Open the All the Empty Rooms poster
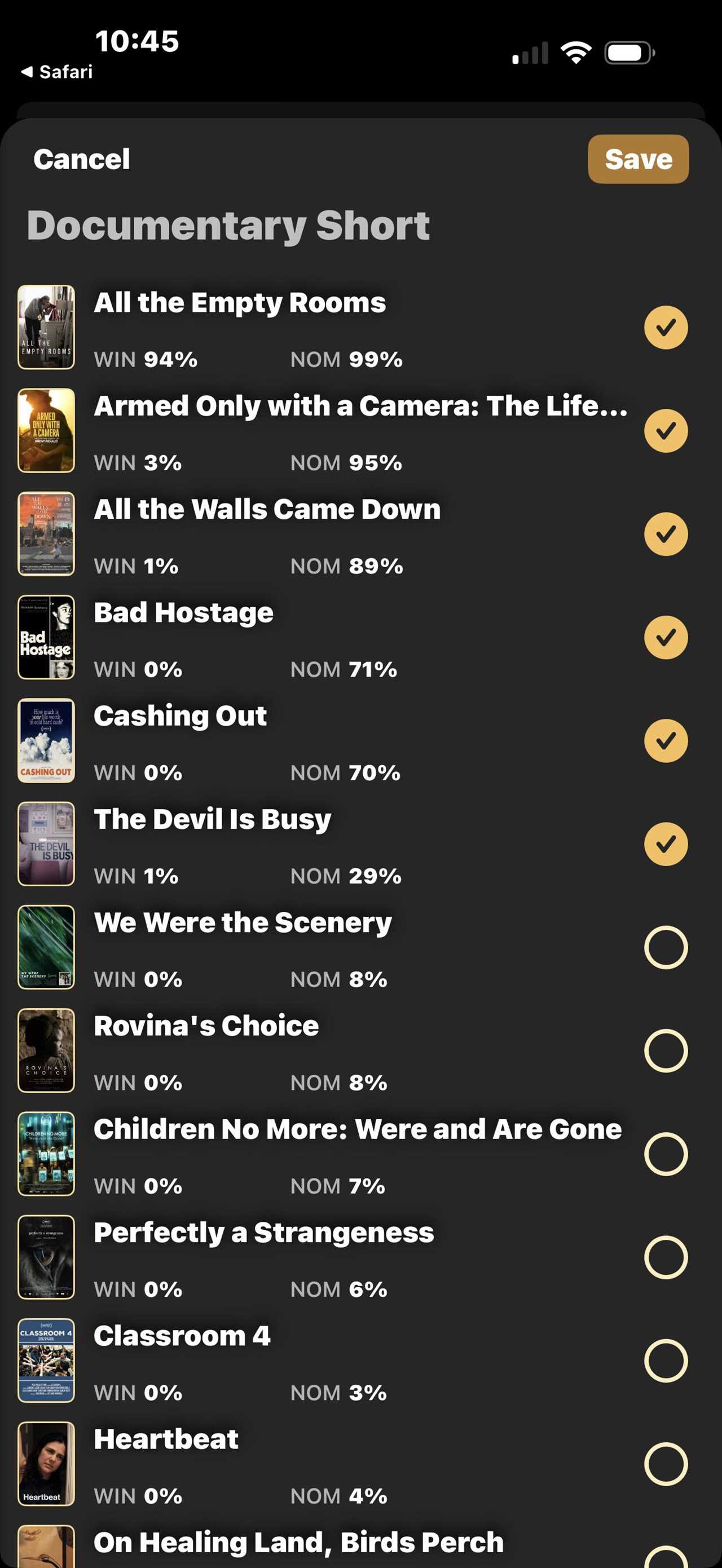The image size is (722, 1568). pyautogui.click(x=46, y=328)
